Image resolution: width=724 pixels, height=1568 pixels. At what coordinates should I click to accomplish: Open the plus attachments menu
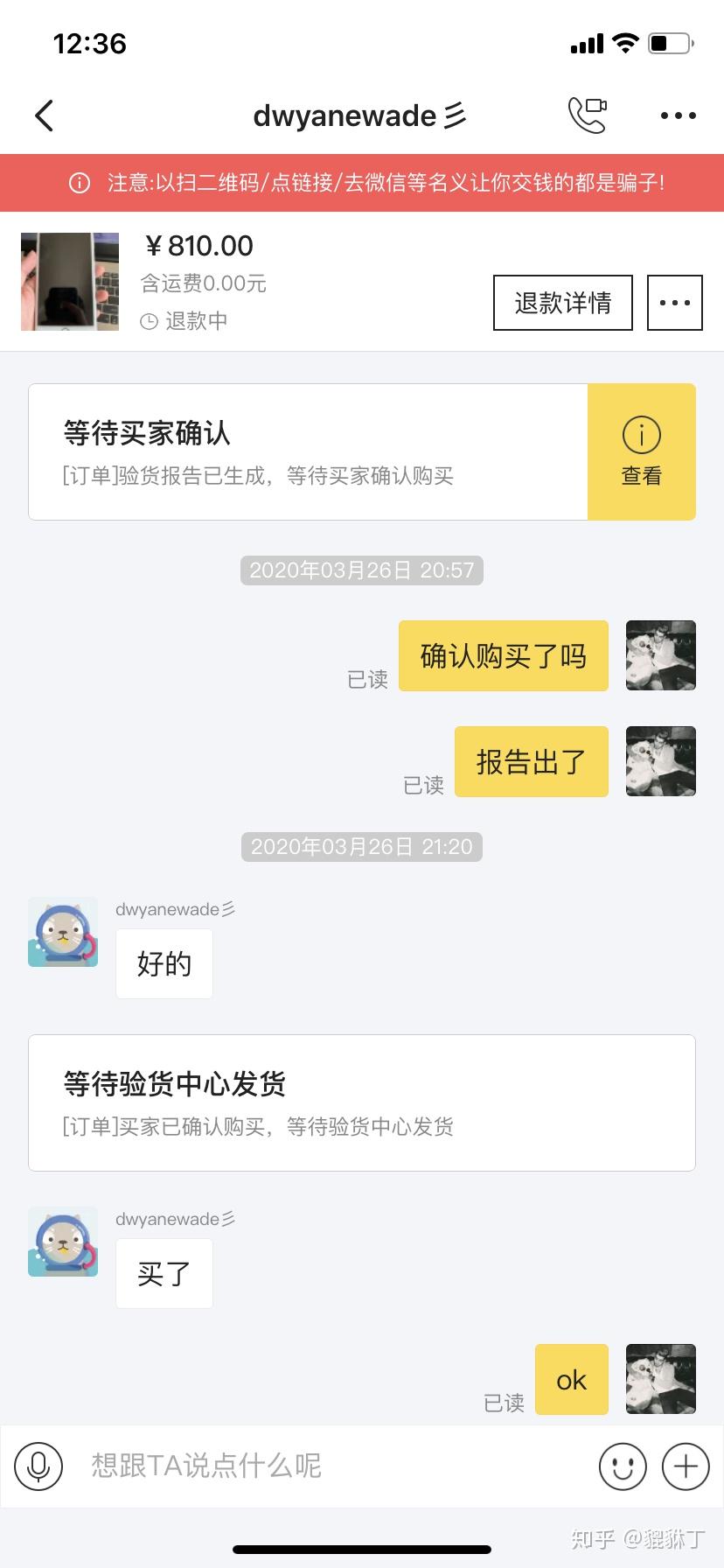click(686, 1466)
